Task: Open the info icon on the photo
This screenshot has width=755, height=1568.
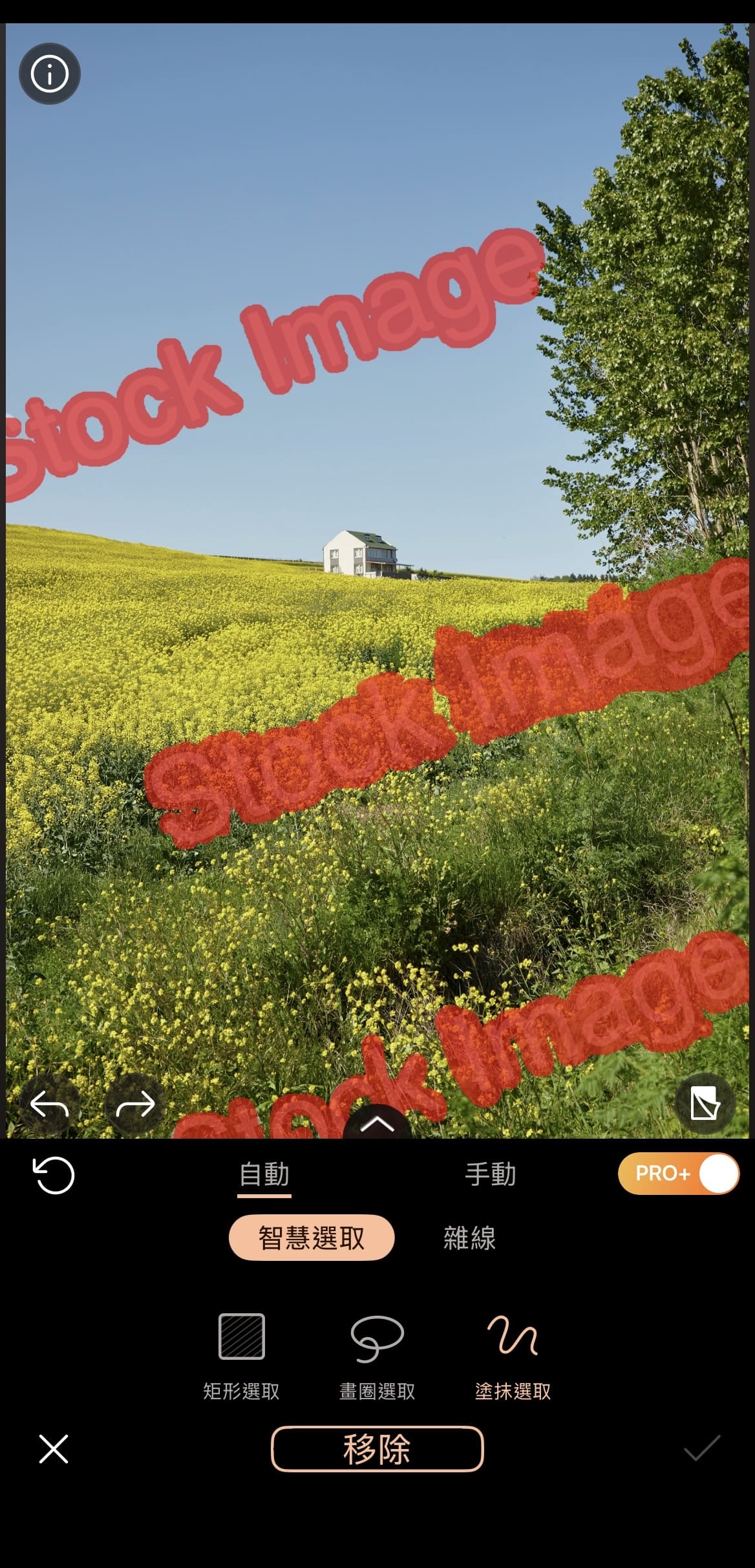Action: [x=50, y=74]
